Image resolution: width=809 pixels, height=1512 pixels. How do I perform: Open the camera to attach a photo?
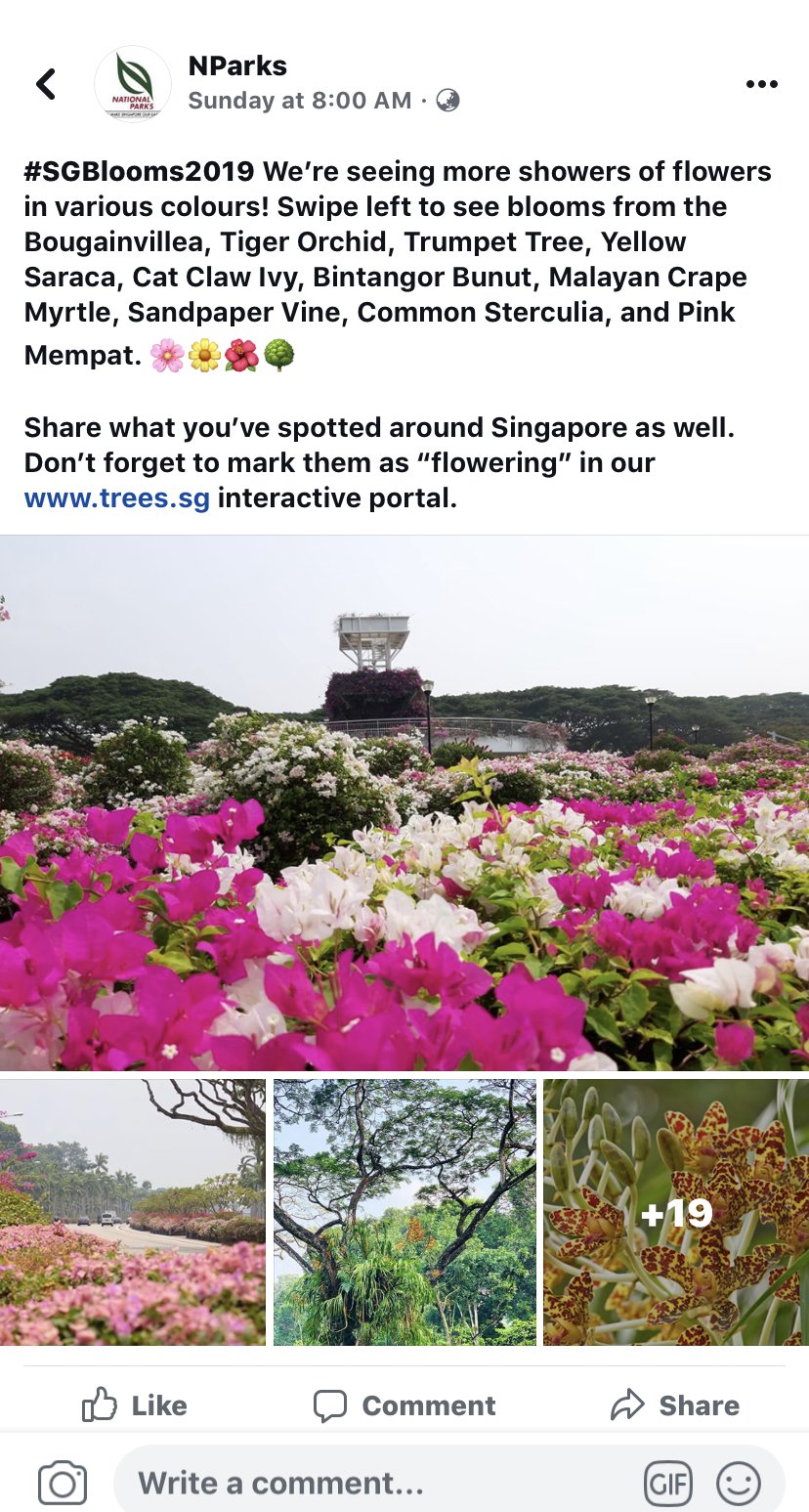63,1484
